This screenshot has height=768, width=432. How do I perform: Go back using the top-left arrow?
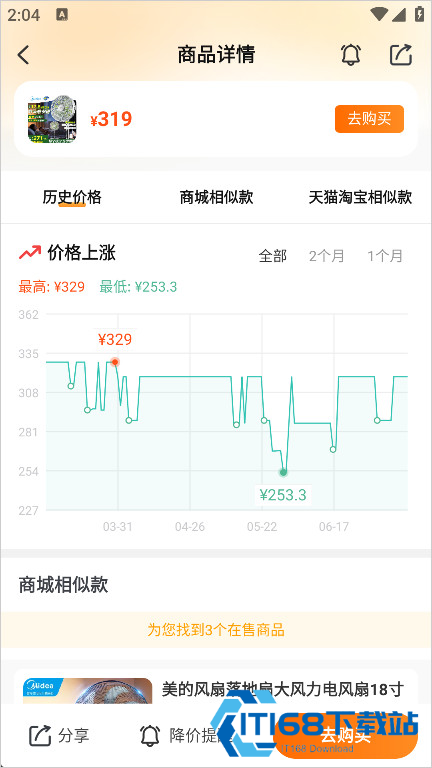point(24,54)
